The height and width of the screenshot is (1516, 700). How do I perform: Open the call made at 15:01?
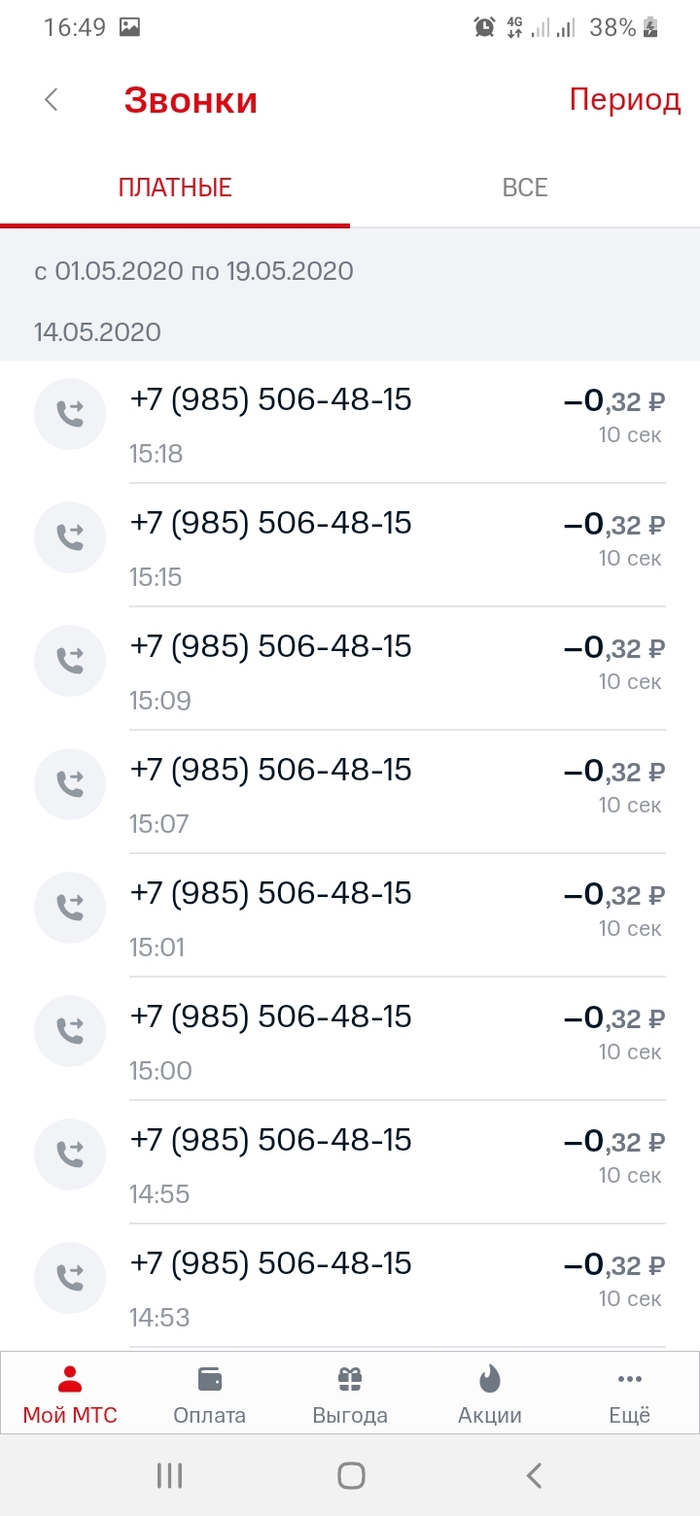pyautogui.click(x=350, y=916)
